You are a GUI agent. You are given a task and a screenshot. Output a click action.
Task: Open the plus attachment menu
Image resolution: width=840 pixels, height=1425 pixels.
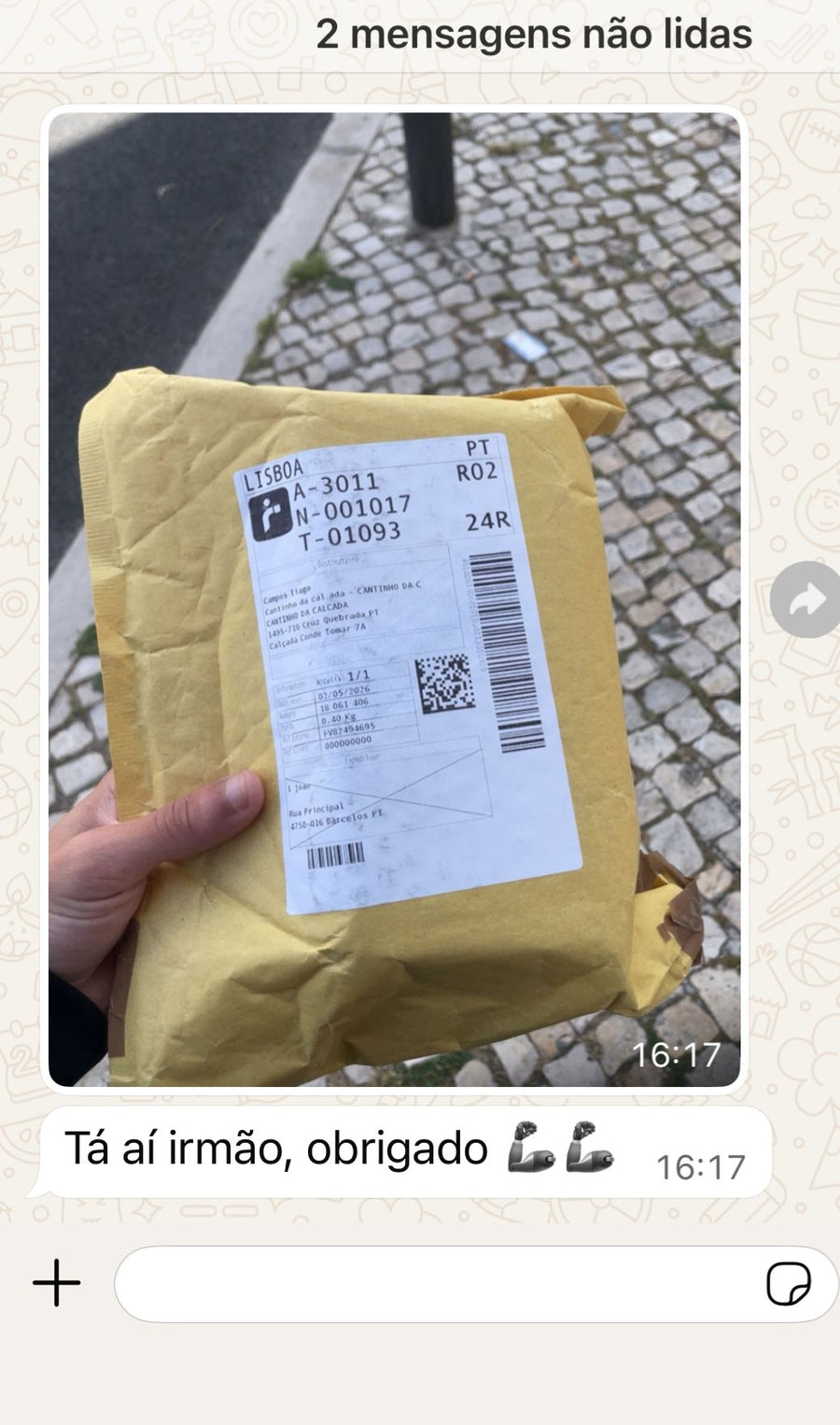point(57,1283)
